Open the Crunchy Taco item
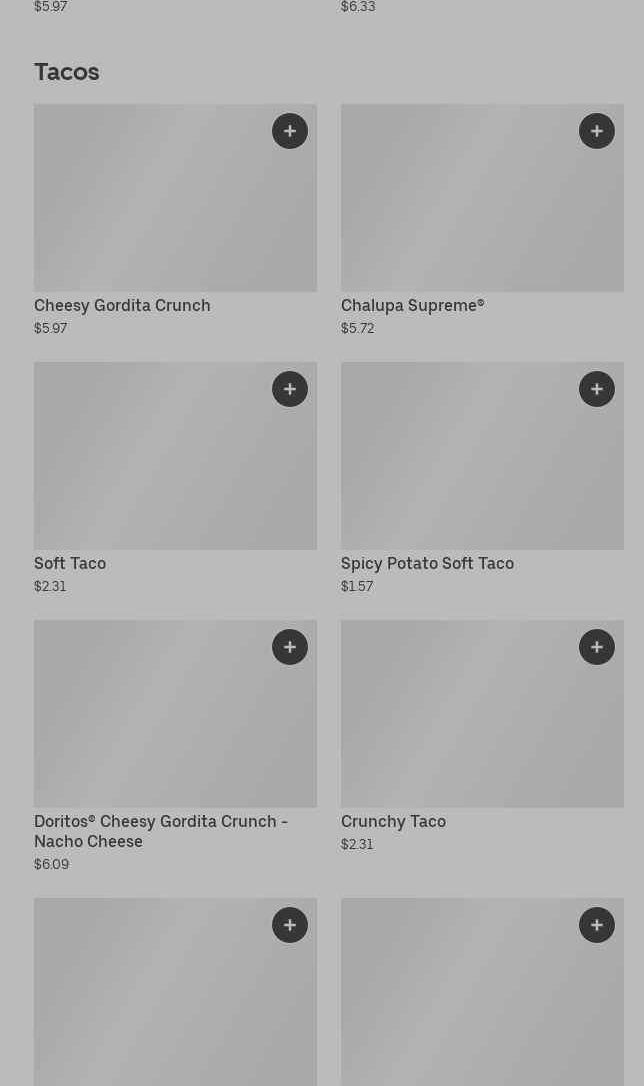The image size is (644, 1086). coord(393,821)
